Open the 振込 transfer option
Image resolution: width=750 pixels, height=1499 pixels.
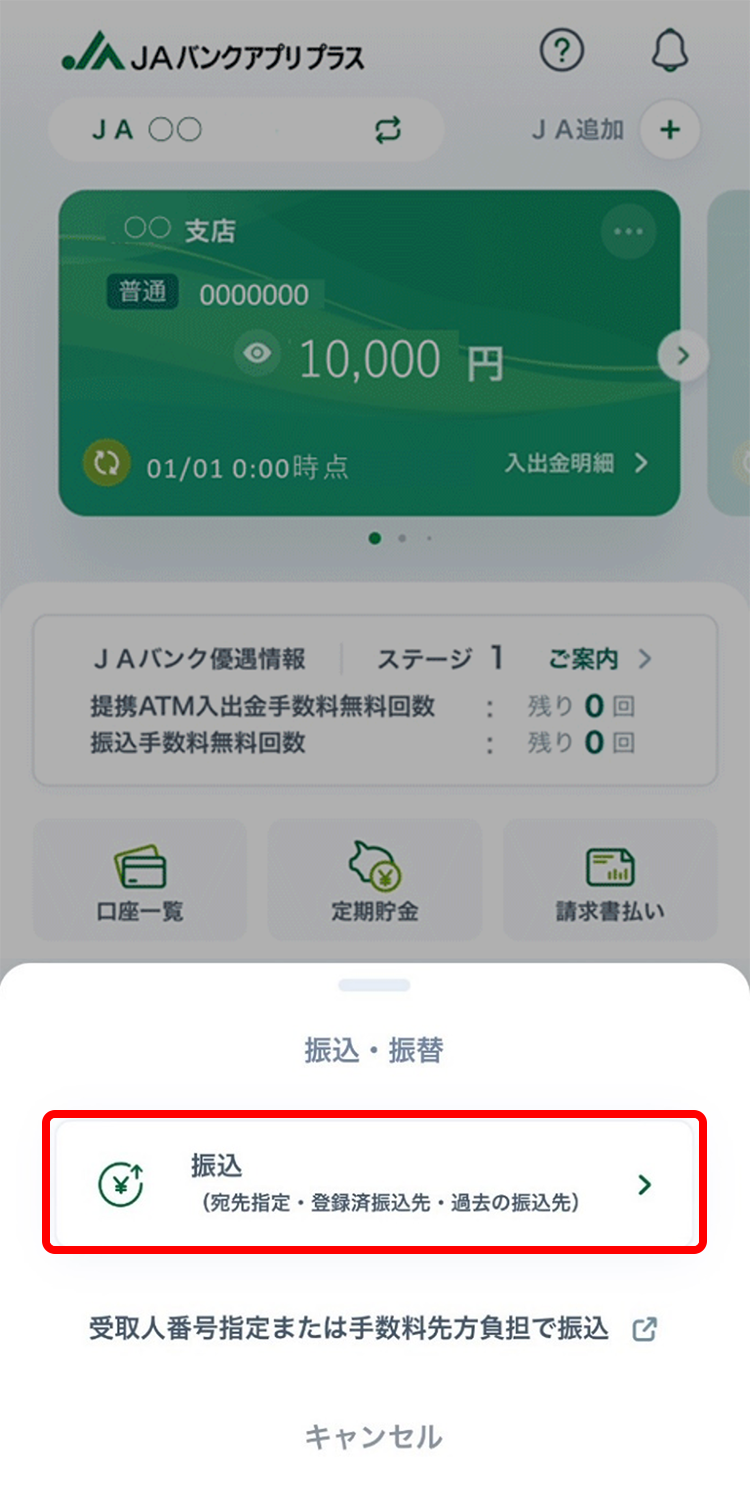375,1183
